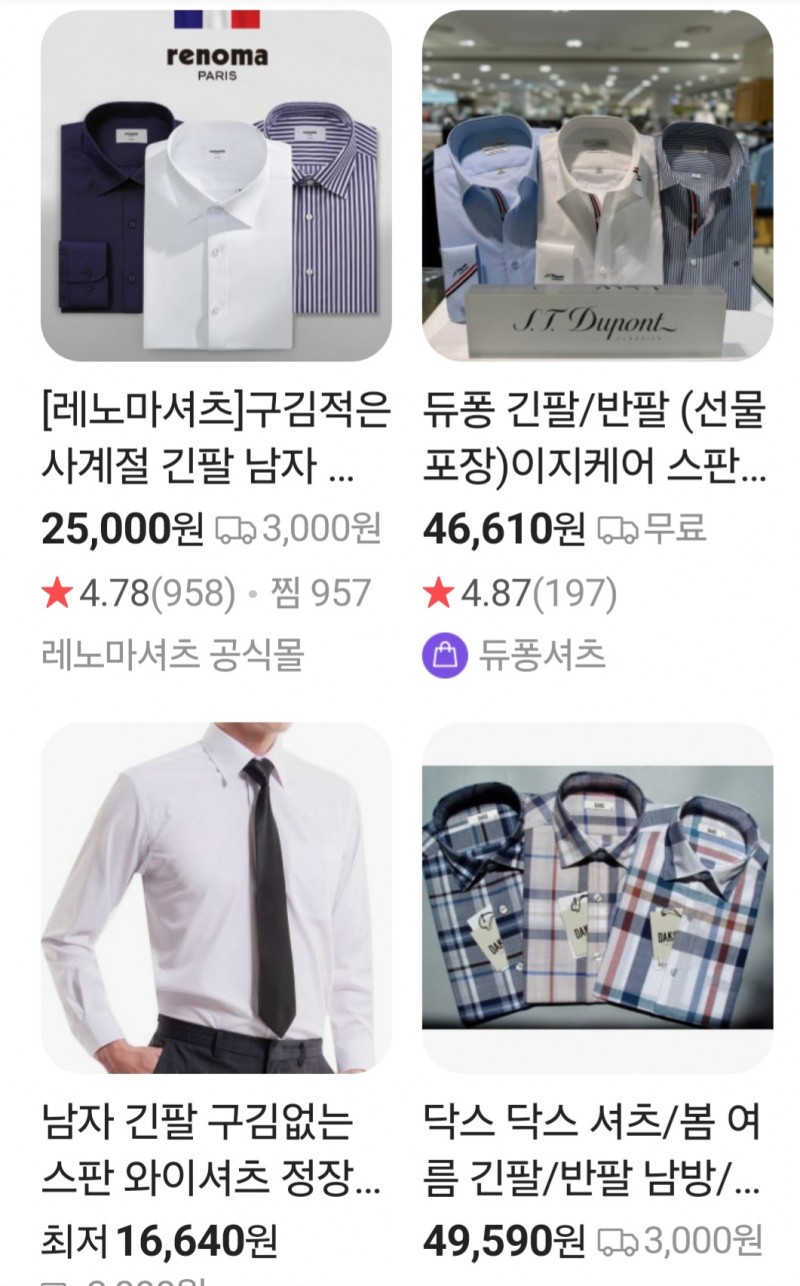Visit the 레노마셔츠 공식몰 store

click(173, 655)
